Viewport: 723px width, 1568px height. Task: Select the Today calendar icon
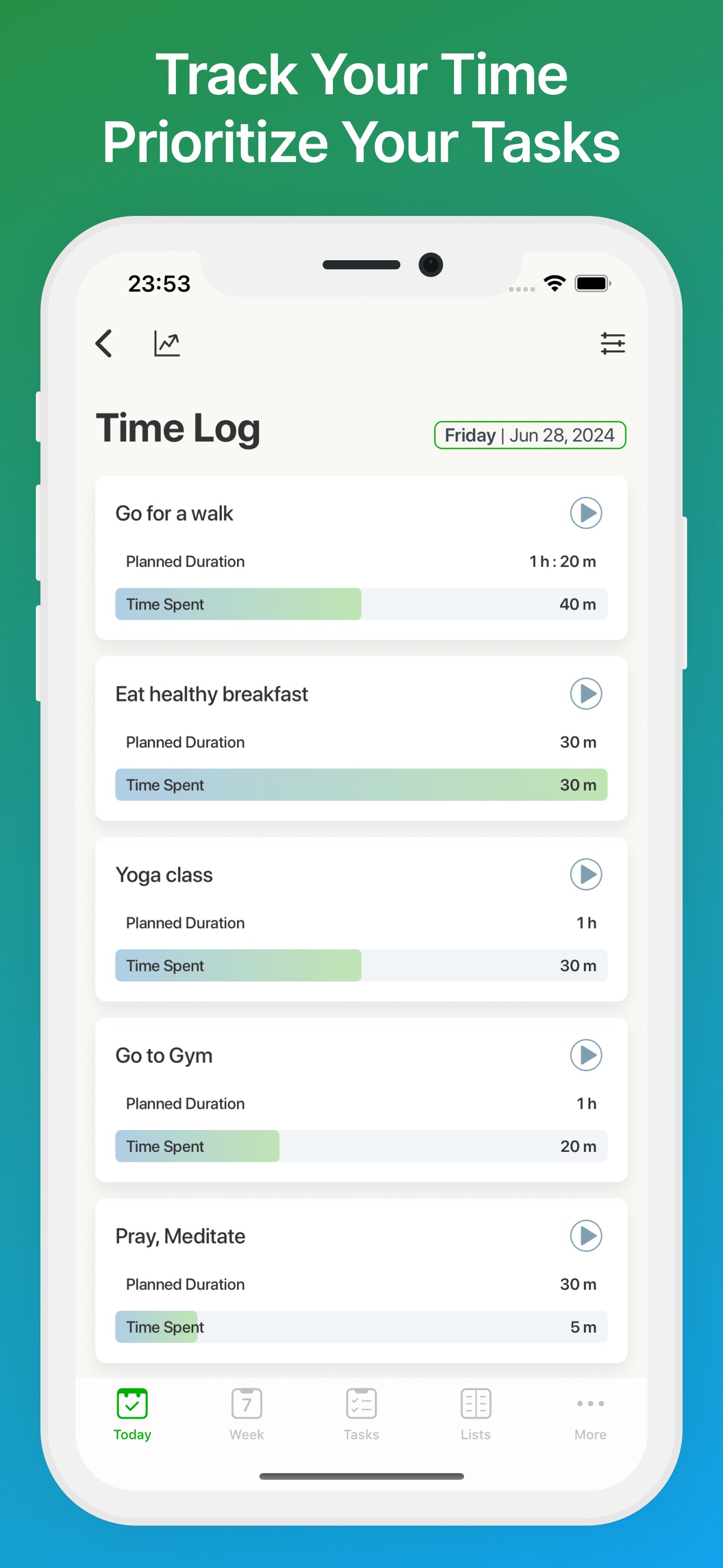click(132, 1405)
